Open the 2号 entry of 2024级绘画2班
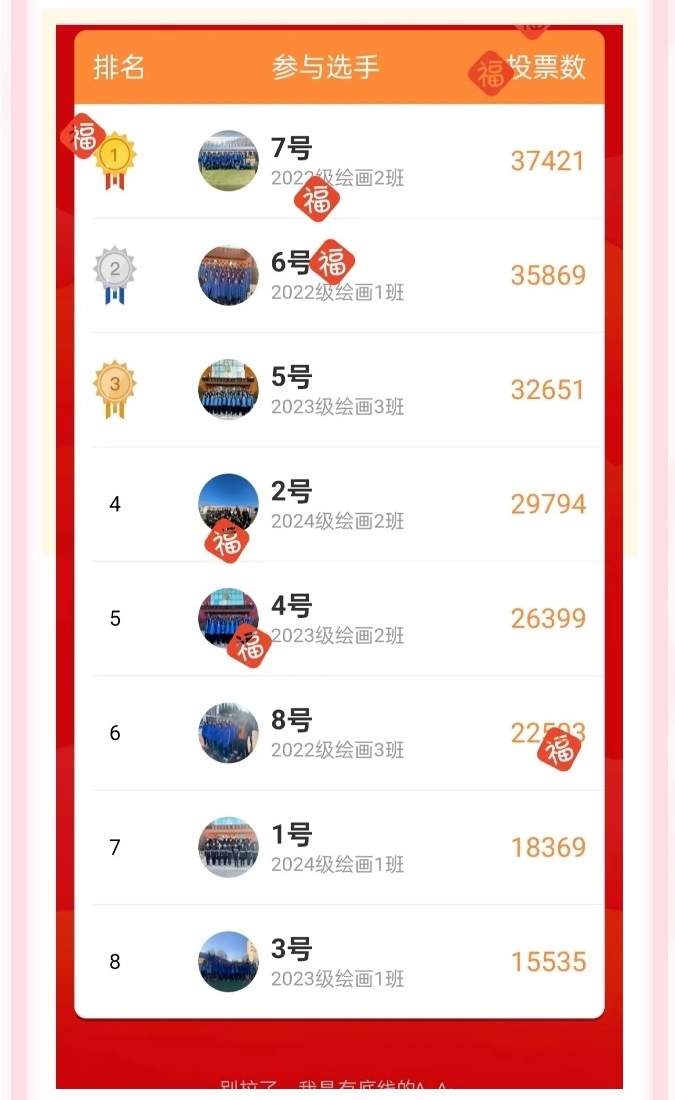This screenshot has width=675, height=1100. [291, 492]
